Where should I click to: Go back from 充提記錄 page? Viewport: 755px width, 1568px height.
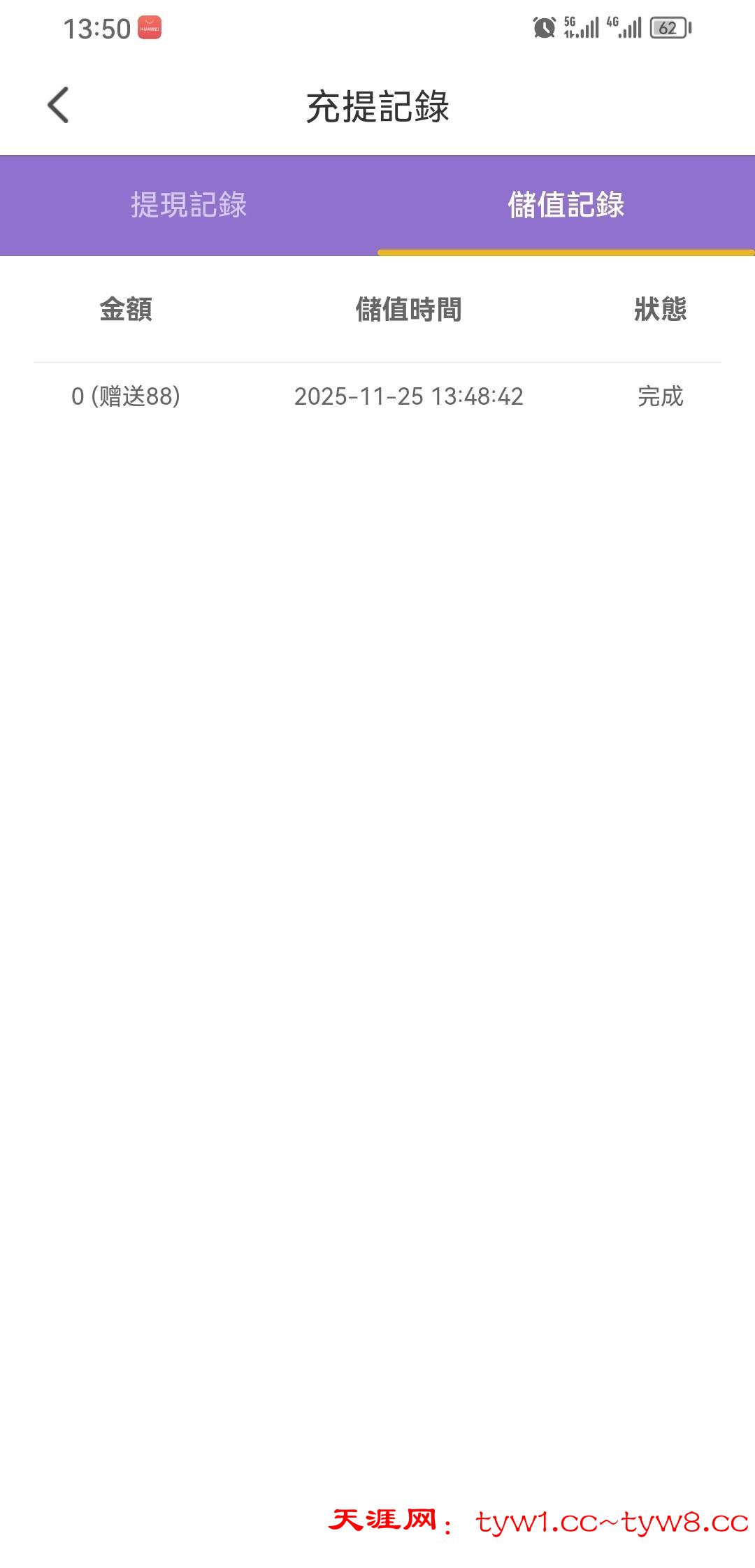58,106
